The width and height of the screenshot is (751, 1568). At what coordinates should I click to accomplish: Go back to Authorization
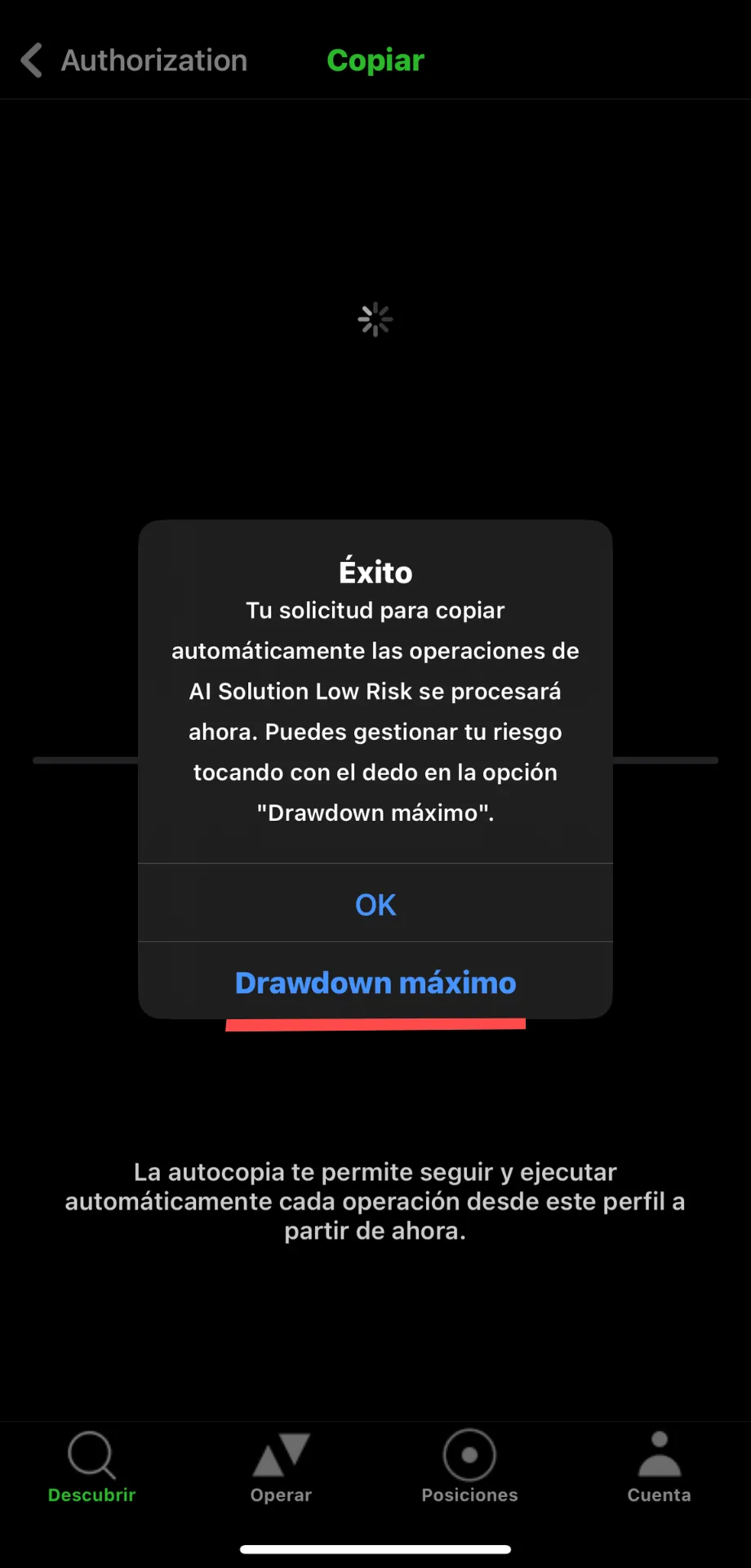134,60
